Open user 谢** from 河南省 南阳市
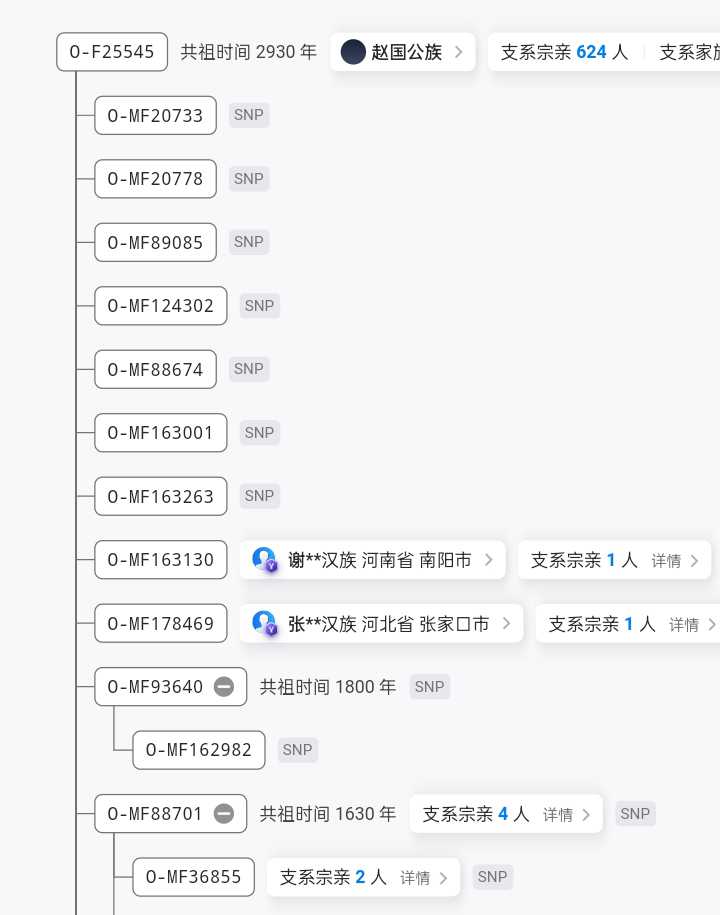The width and height of the screenshot is (720, 915). point(372,560)
